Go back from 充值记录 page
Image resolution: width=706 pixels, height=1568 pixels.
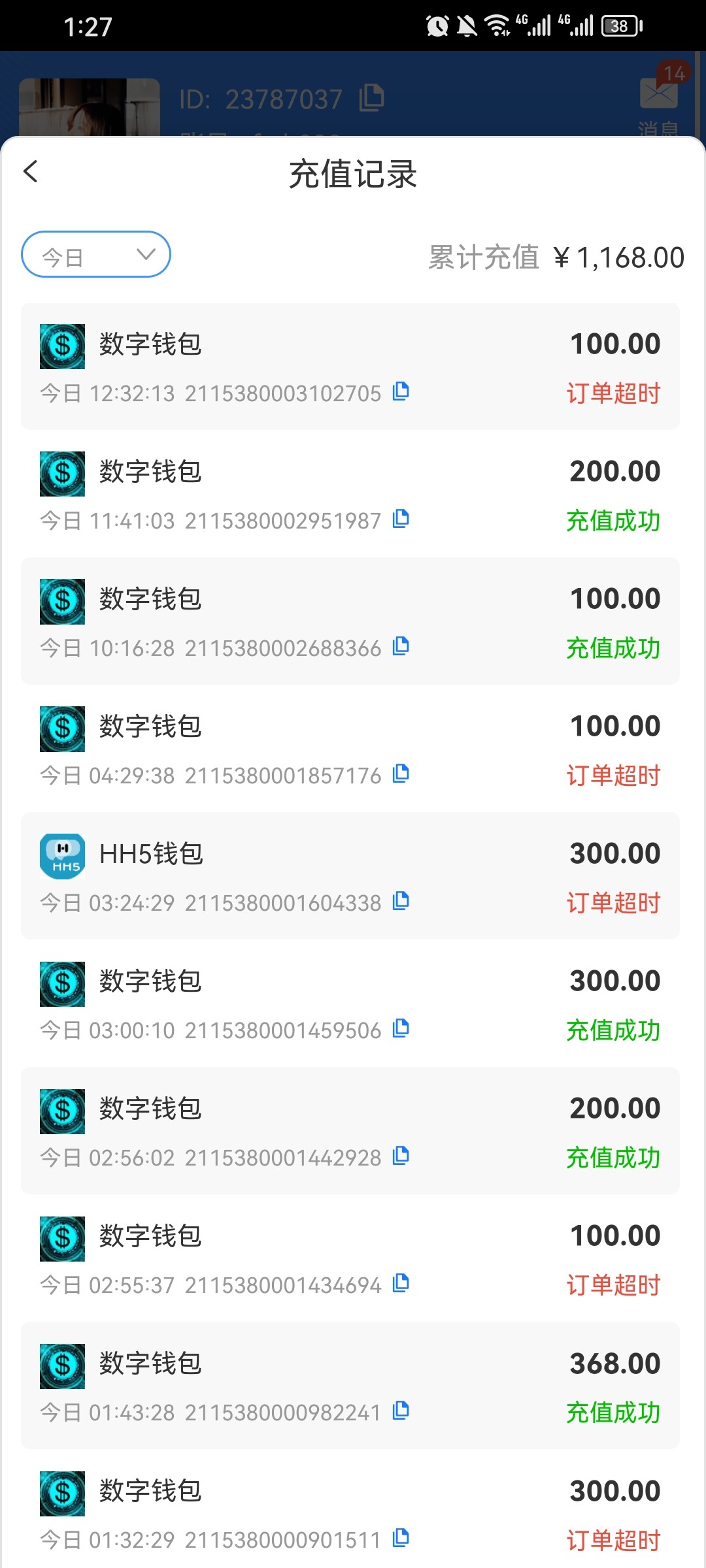tap(31, 172)
